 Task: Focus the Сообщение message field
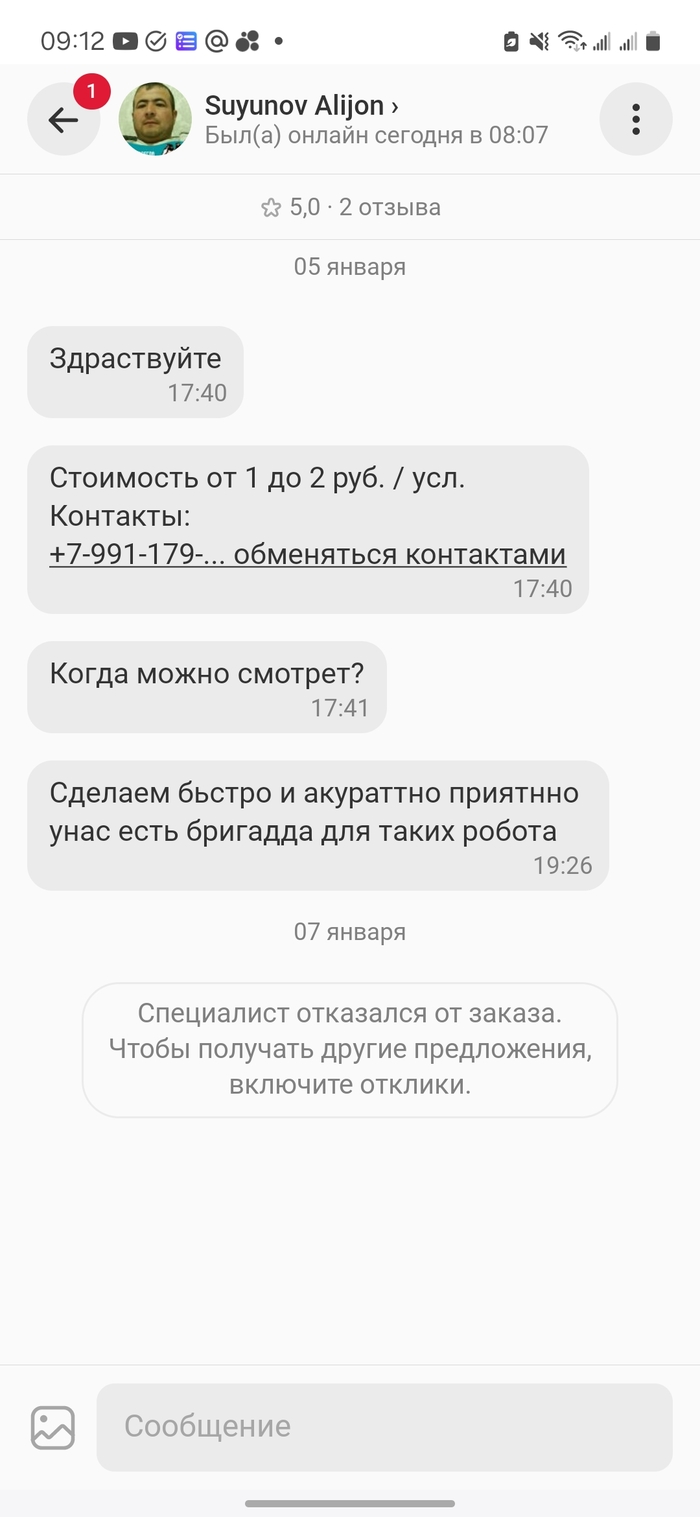[384, 1427]
